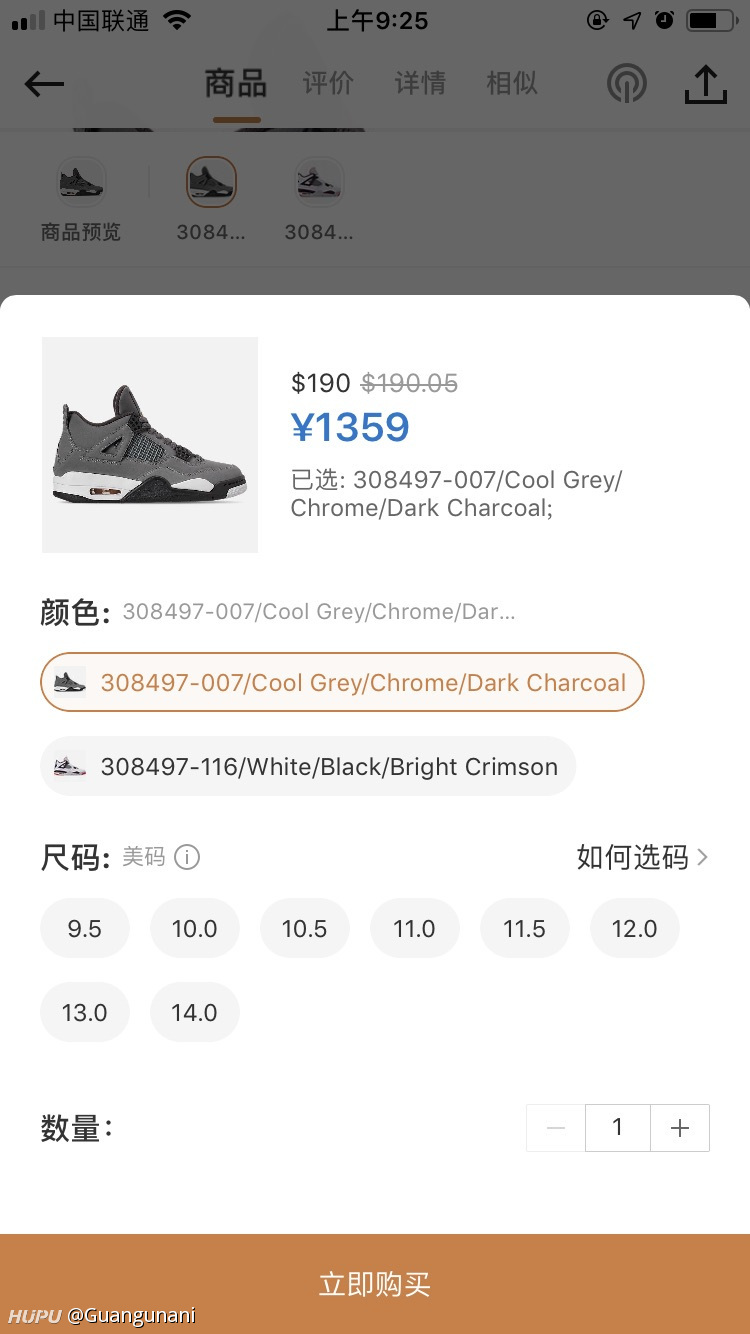This screenshot has width=750, height=1334.
Task: Select size 10.5
Action: coord(304,928)
